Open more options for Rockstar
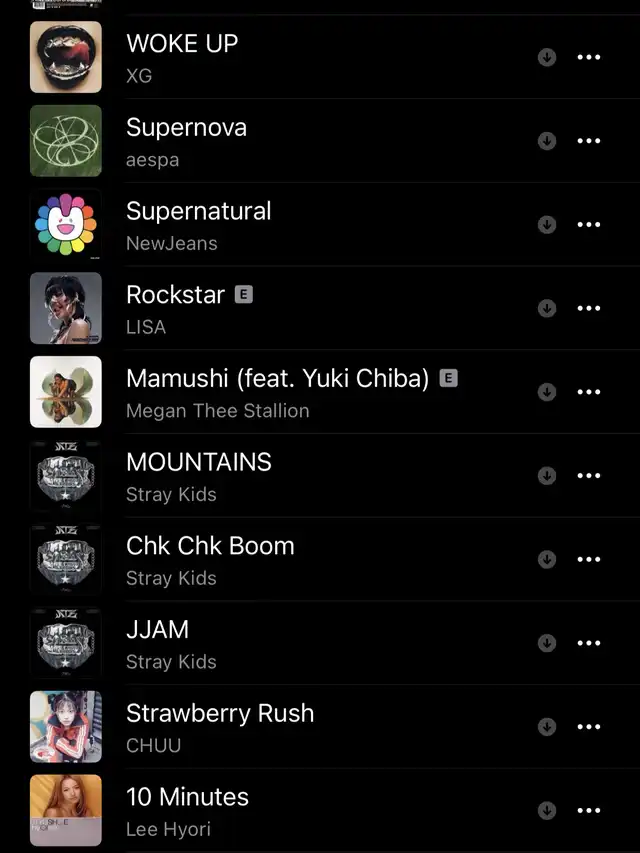Screen dimensions: 640x853 click(590, 308)
